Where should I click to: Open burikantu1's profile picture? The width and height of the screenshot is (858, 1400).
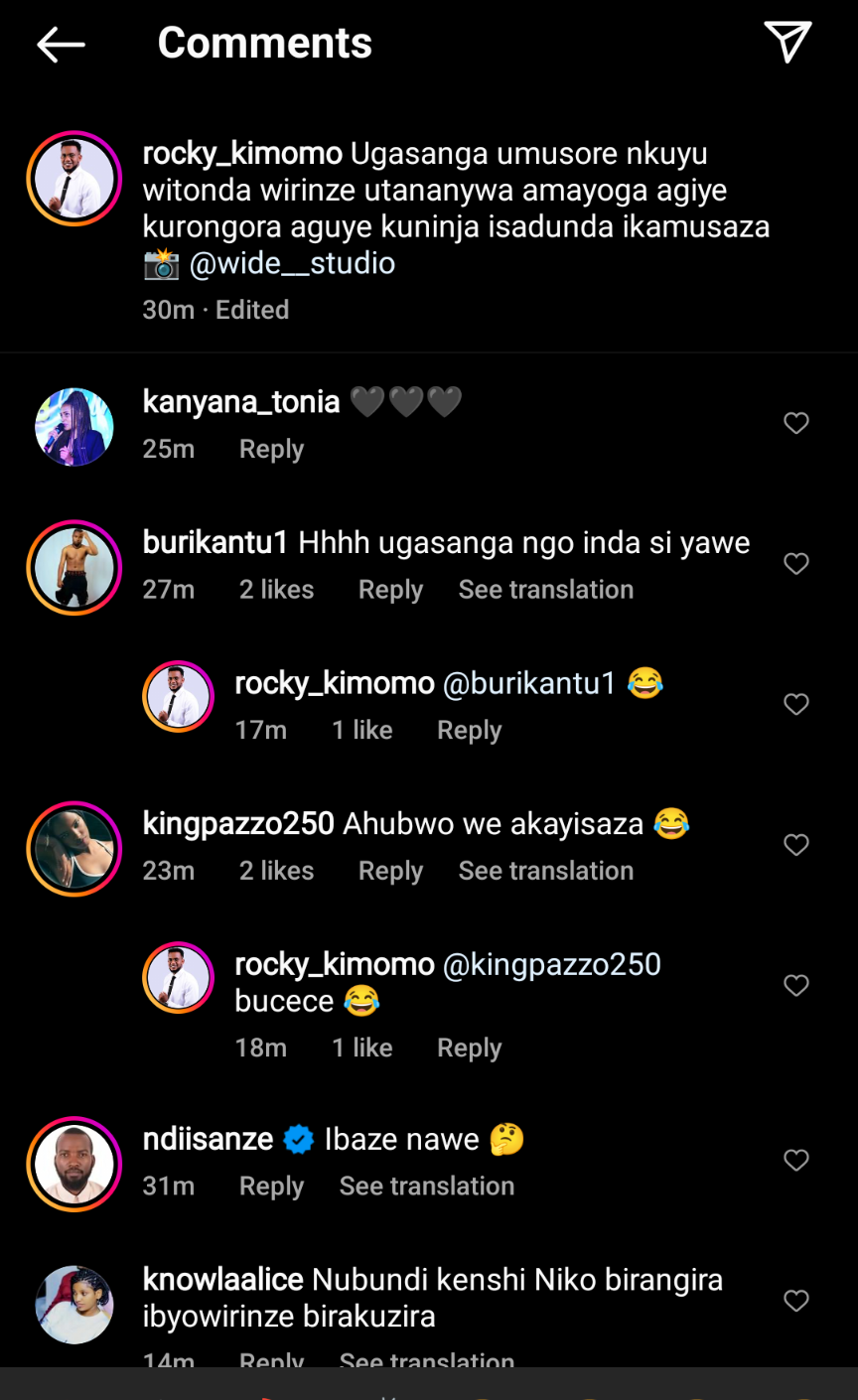coord(74,568)
